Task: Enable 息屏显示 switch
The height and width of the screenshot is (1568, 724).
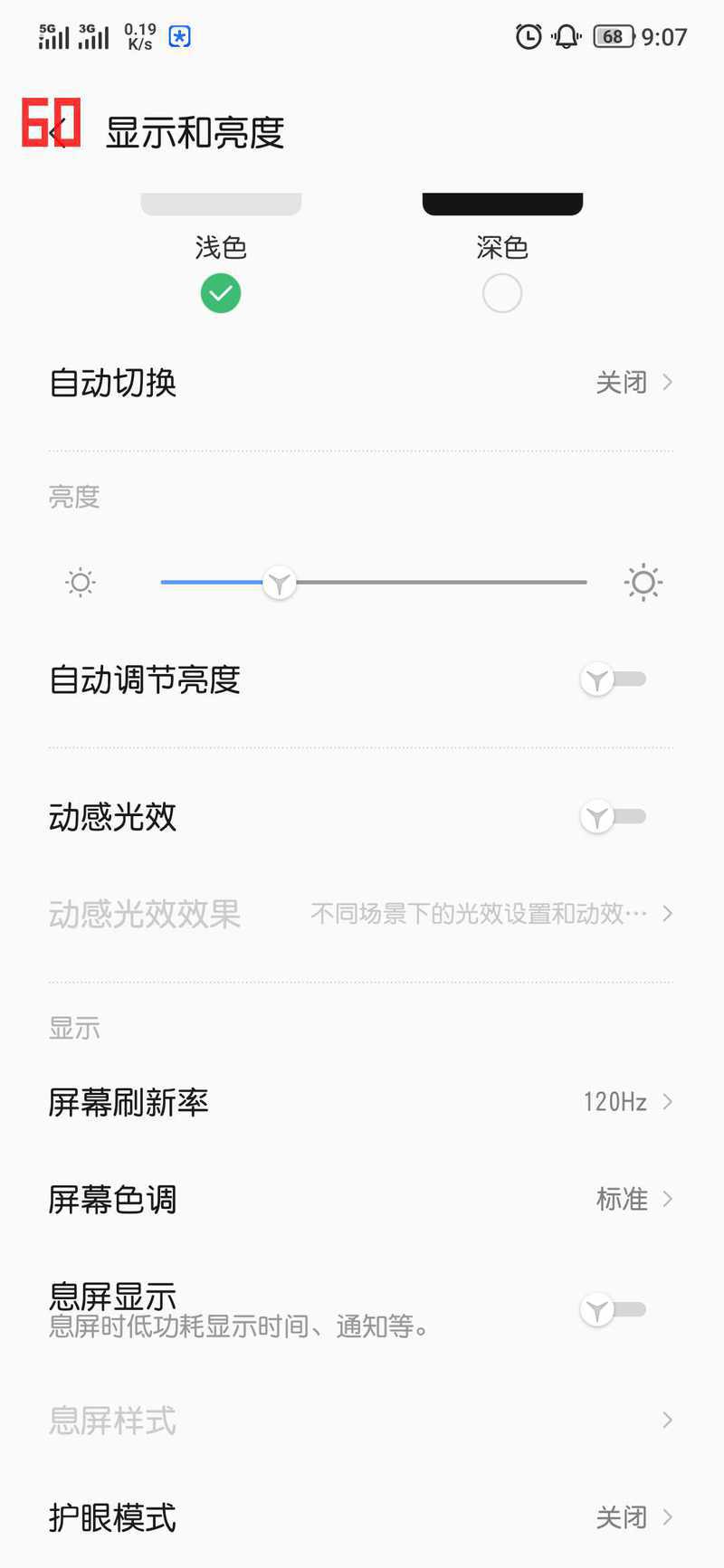Action: (613, 1310)
